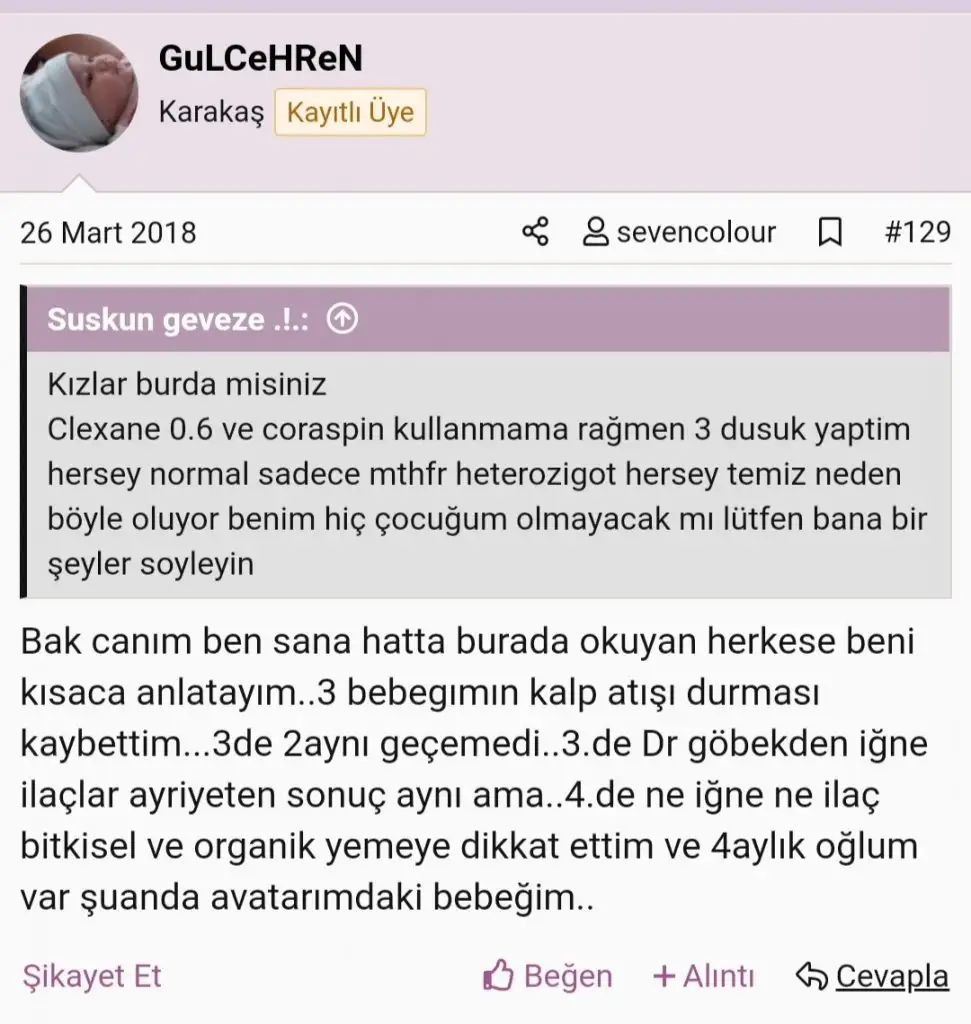Open sevencolour's profile link
This screenshot has width=971, height=1024.
pos(680,233)
